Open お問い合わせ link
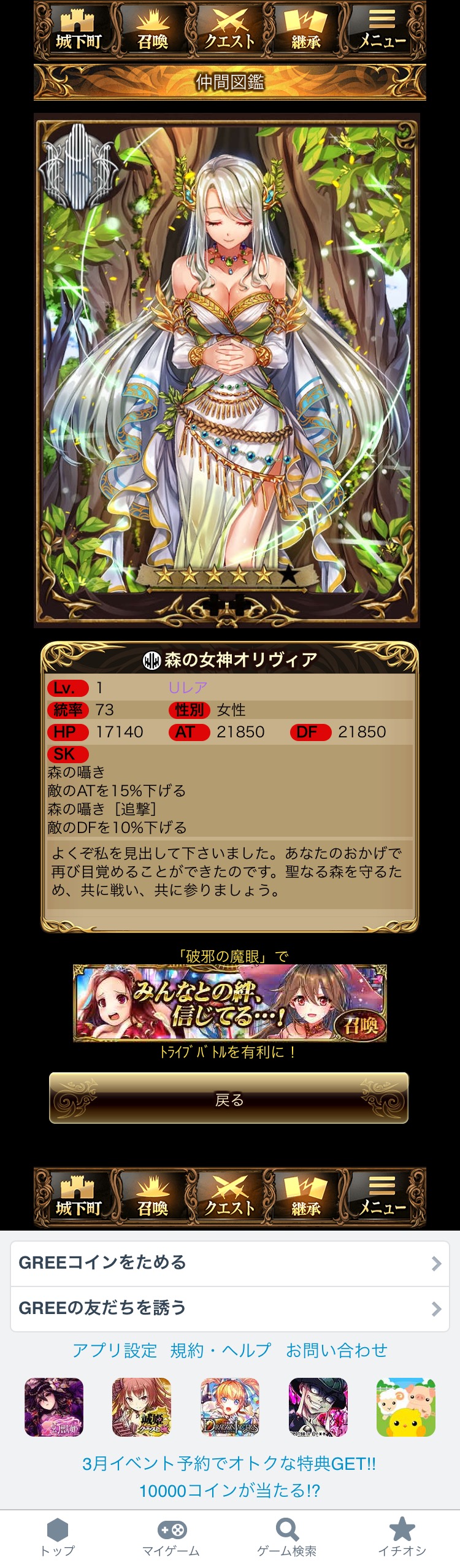The height and width of the screenshot is (1568, 460). (336, 1350)
